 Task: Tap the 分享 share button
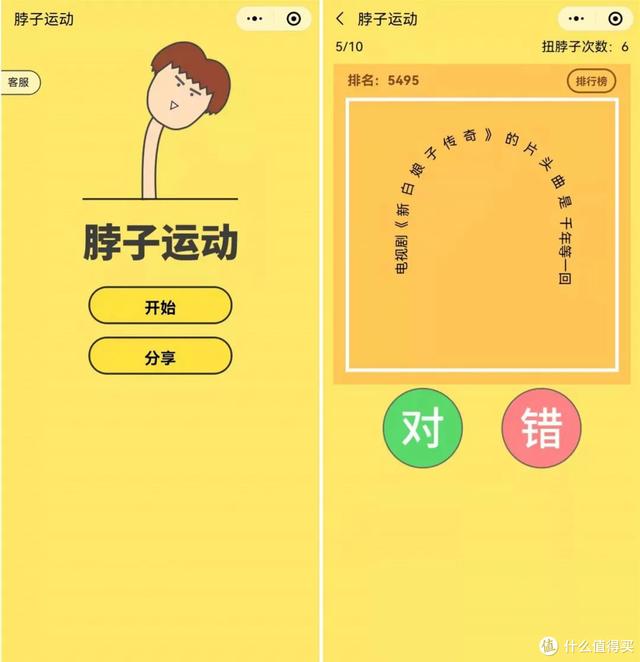[x=160, y=356]
